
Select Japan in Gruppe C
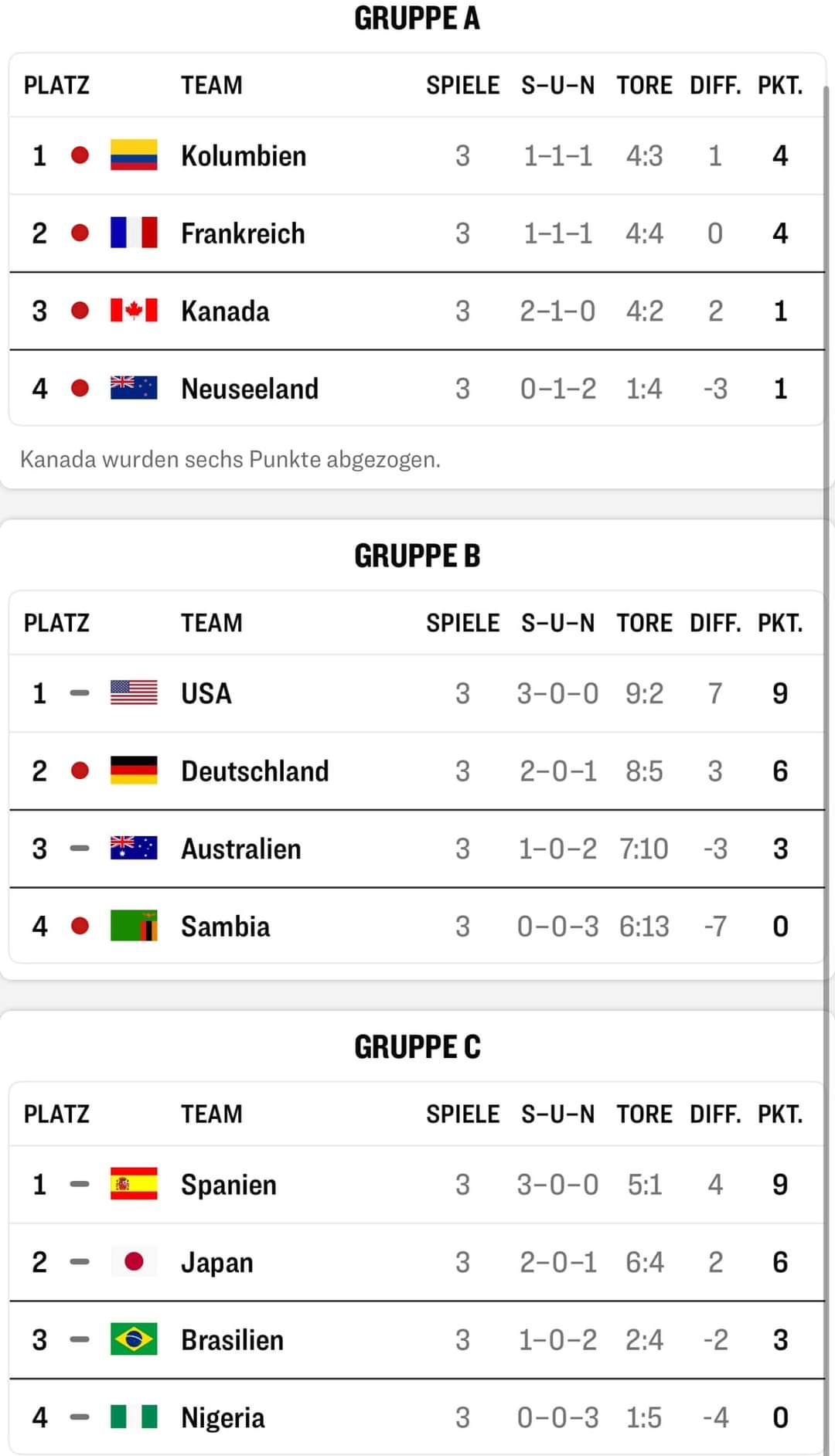(x=417, y=1262)
